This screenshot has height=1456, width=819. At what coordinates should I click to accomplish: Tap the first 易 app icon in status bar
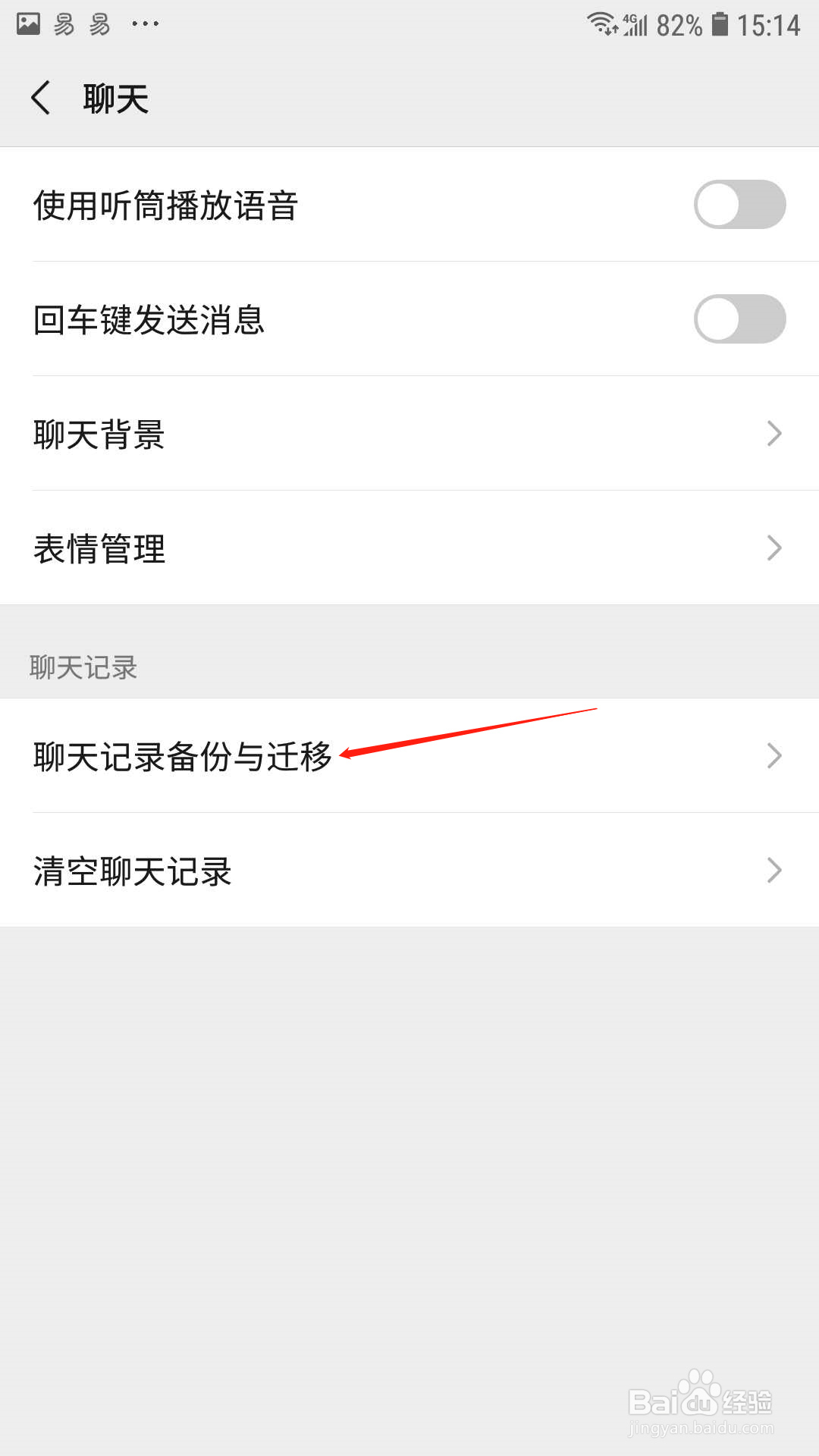pyautogui.click(x=64, y=23)
